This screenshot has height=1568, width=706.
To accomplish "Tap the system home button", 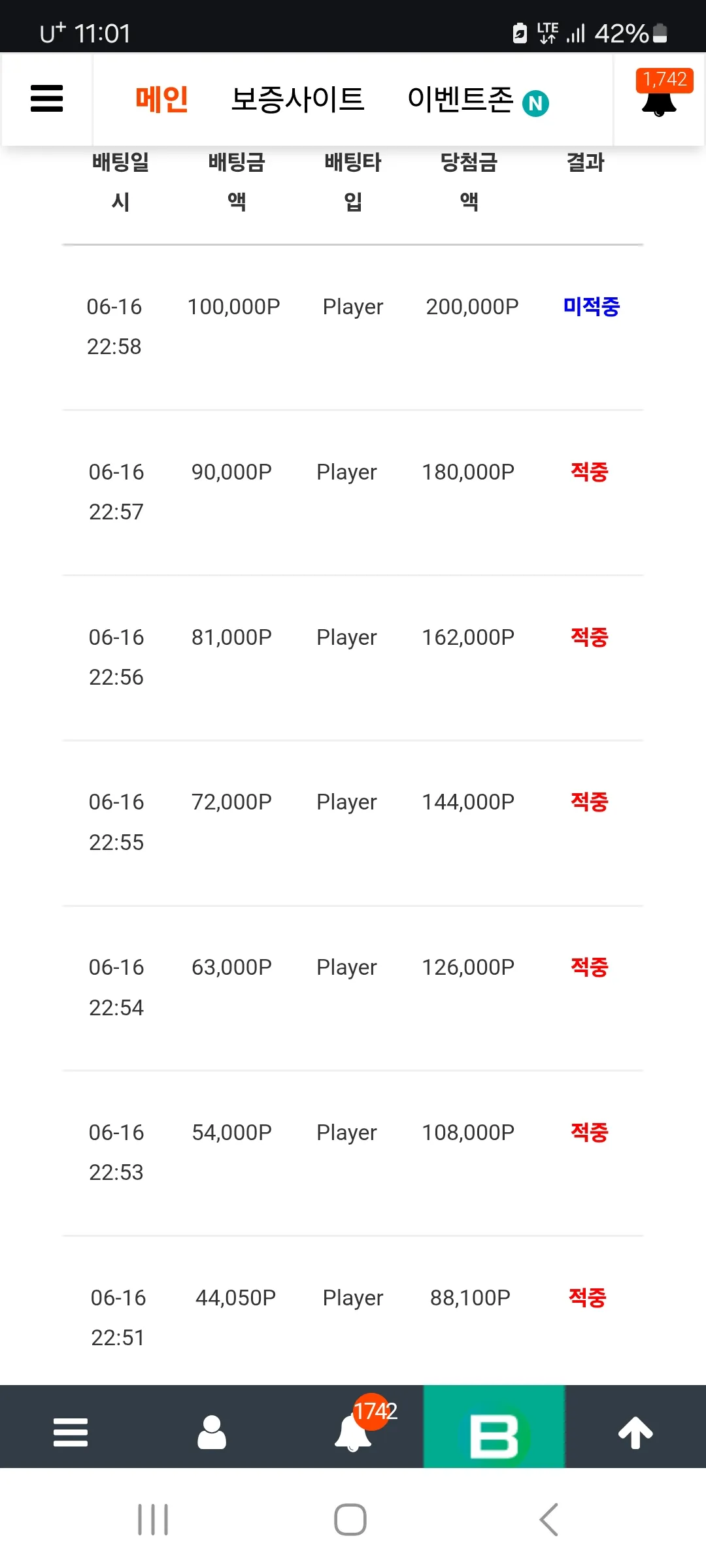I will [x=350, y=1520].
